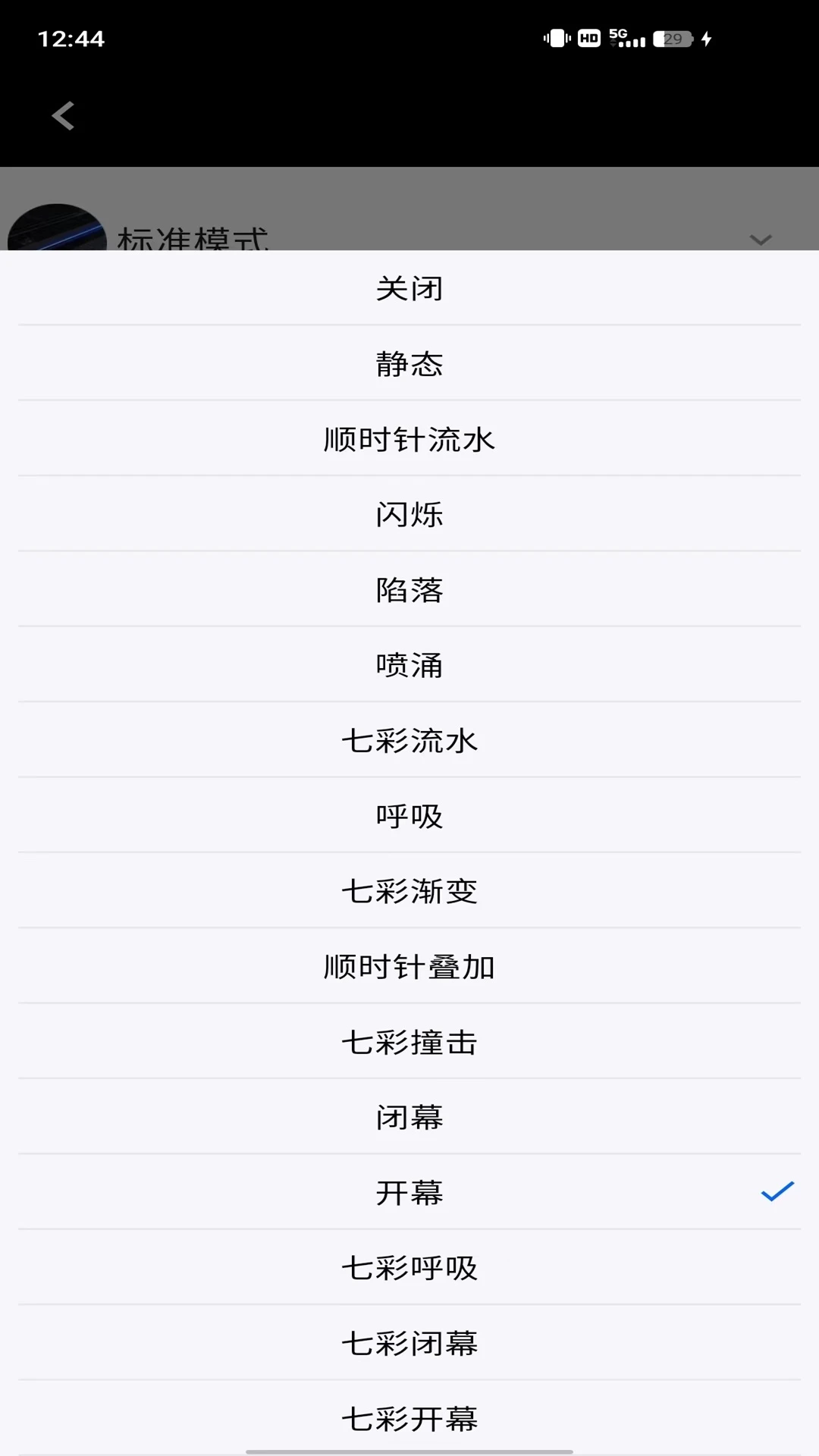Screen dimensions: 819x1456
Task: Click the HD indicator in status bar
Action: [x=588, y=37]
